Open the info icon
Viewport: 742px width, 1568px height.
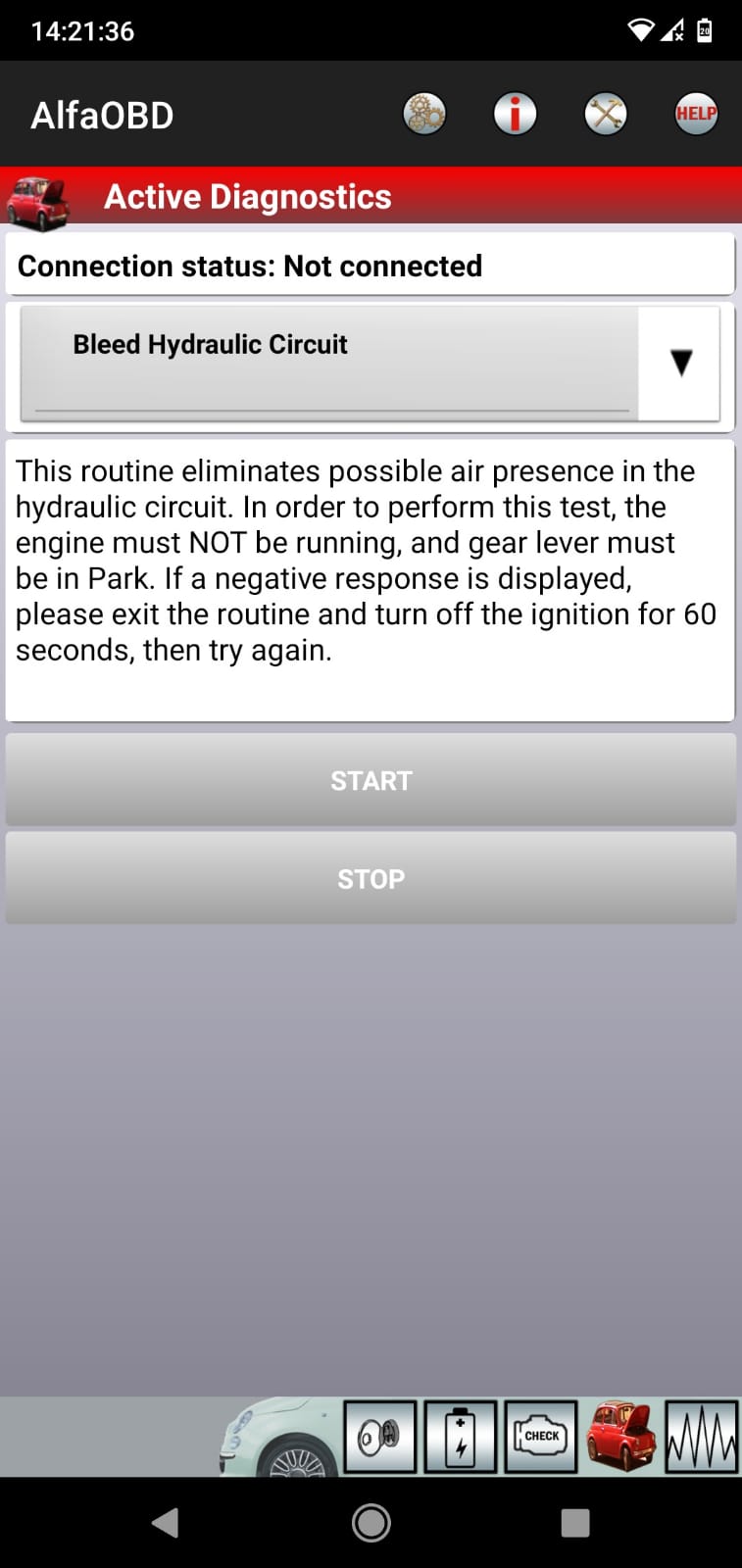[x=515, y=115]
